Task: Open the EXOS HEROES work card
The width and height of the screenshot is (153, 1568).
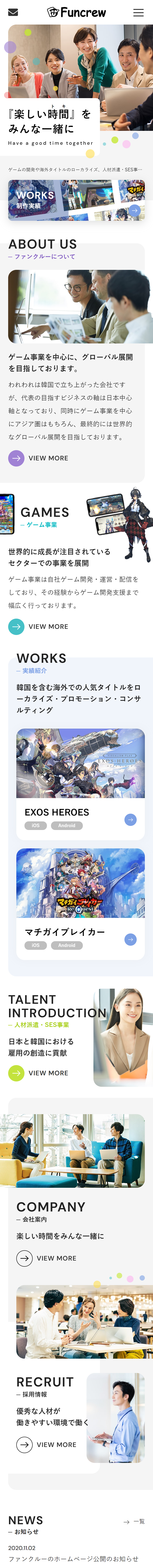Action: [80, 784]
